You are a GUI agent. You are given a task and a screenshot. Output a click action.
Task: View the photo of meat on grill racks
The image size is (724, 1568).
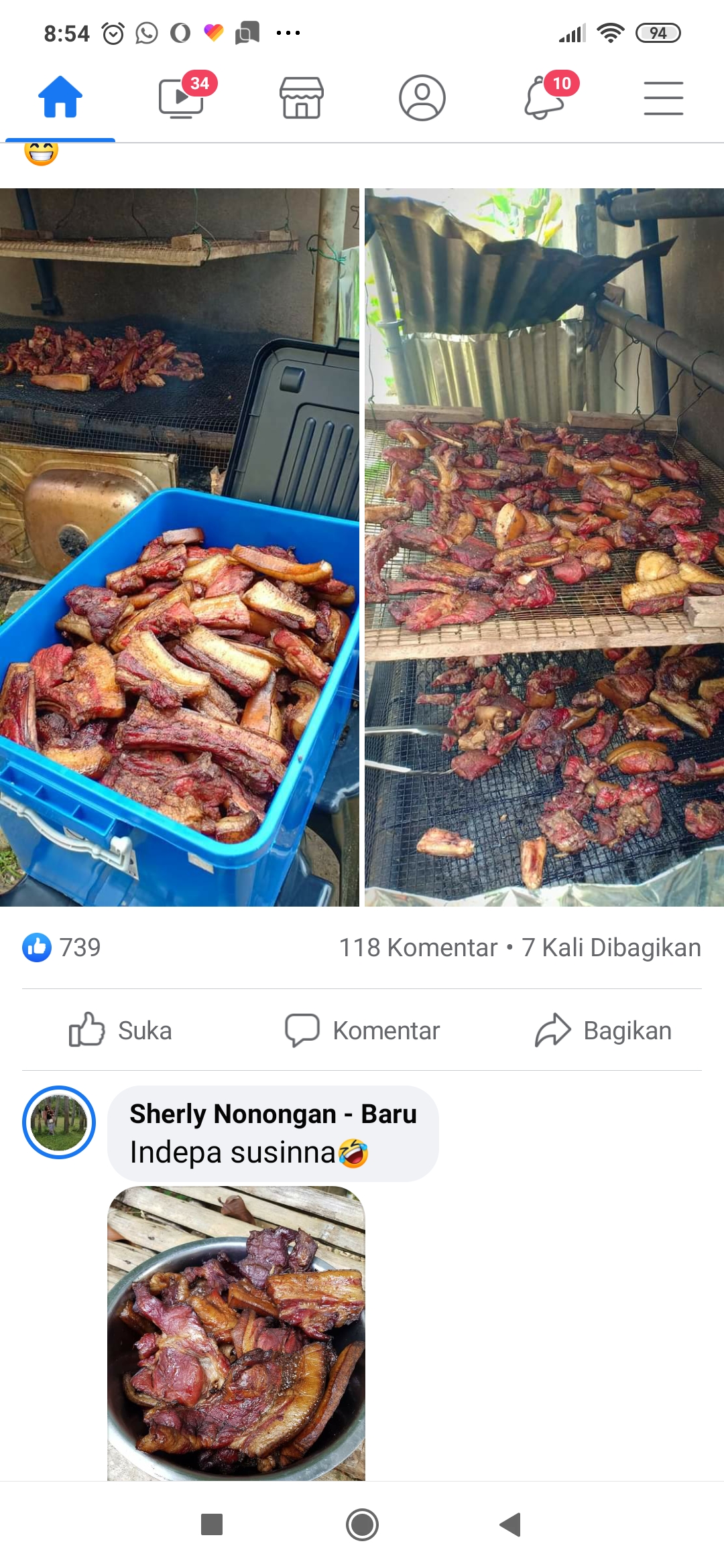point(544,547)
